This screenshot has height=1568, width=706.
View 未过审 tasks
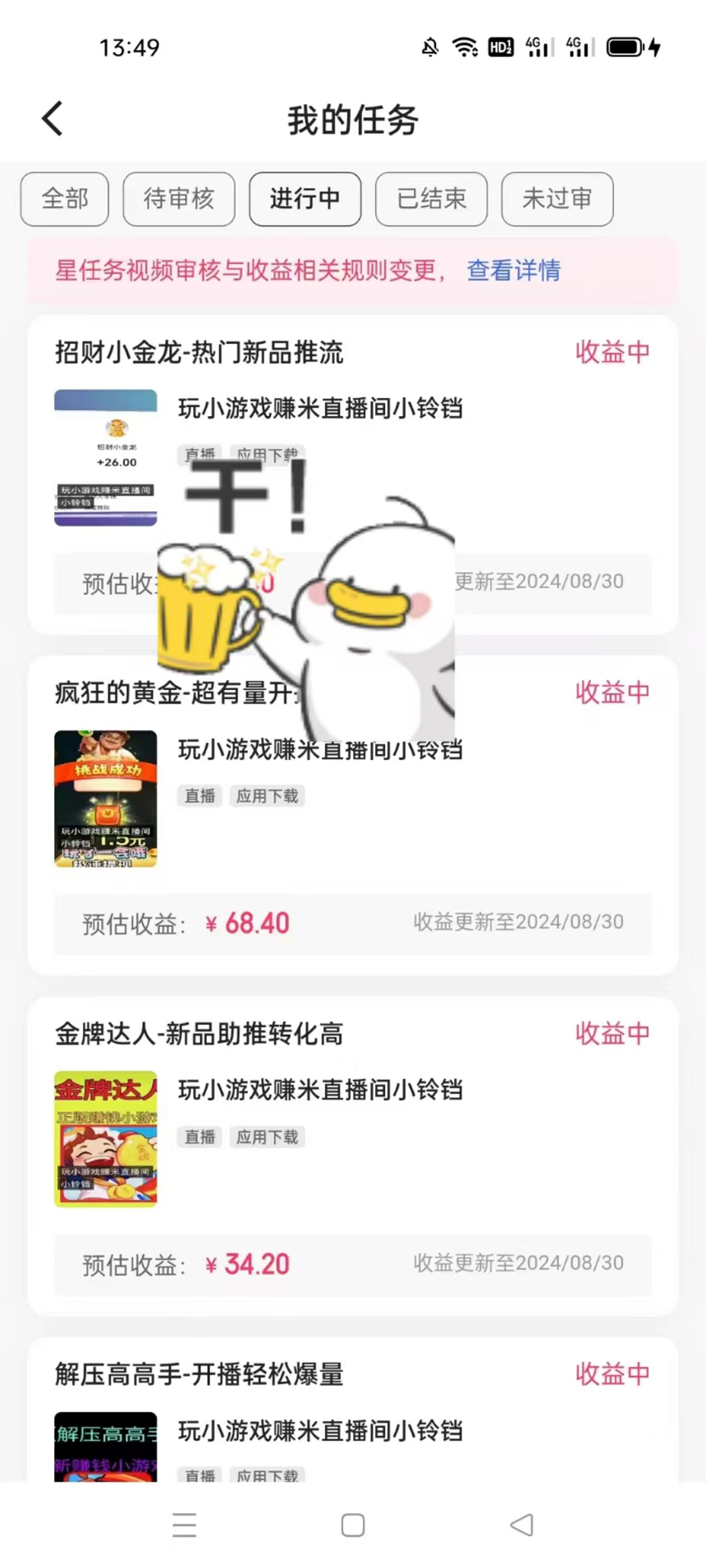[x=557, y=199]
